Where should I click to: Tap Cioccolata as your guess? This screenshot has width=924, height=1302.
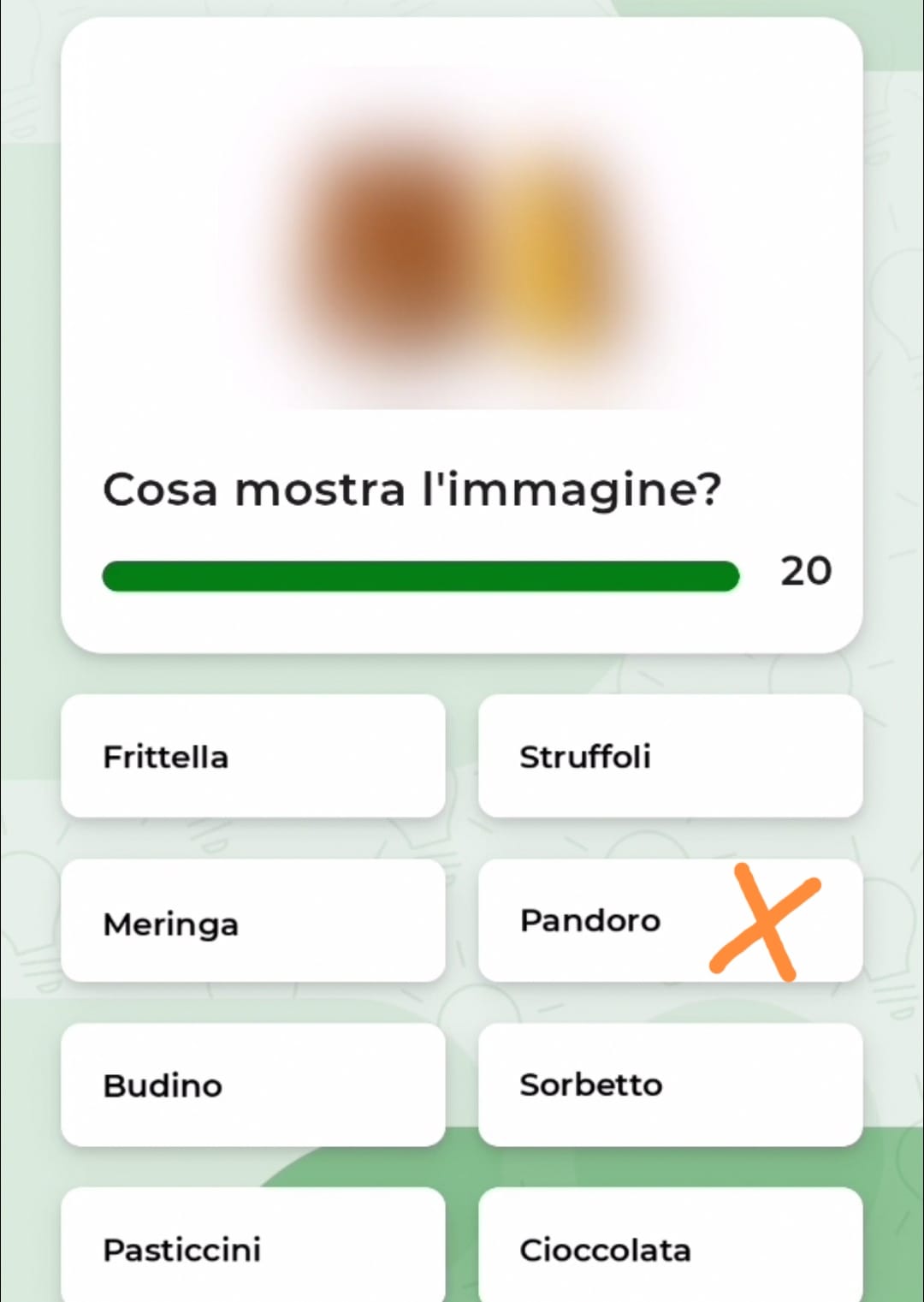pyautogui.click(x=670, y=1248)
